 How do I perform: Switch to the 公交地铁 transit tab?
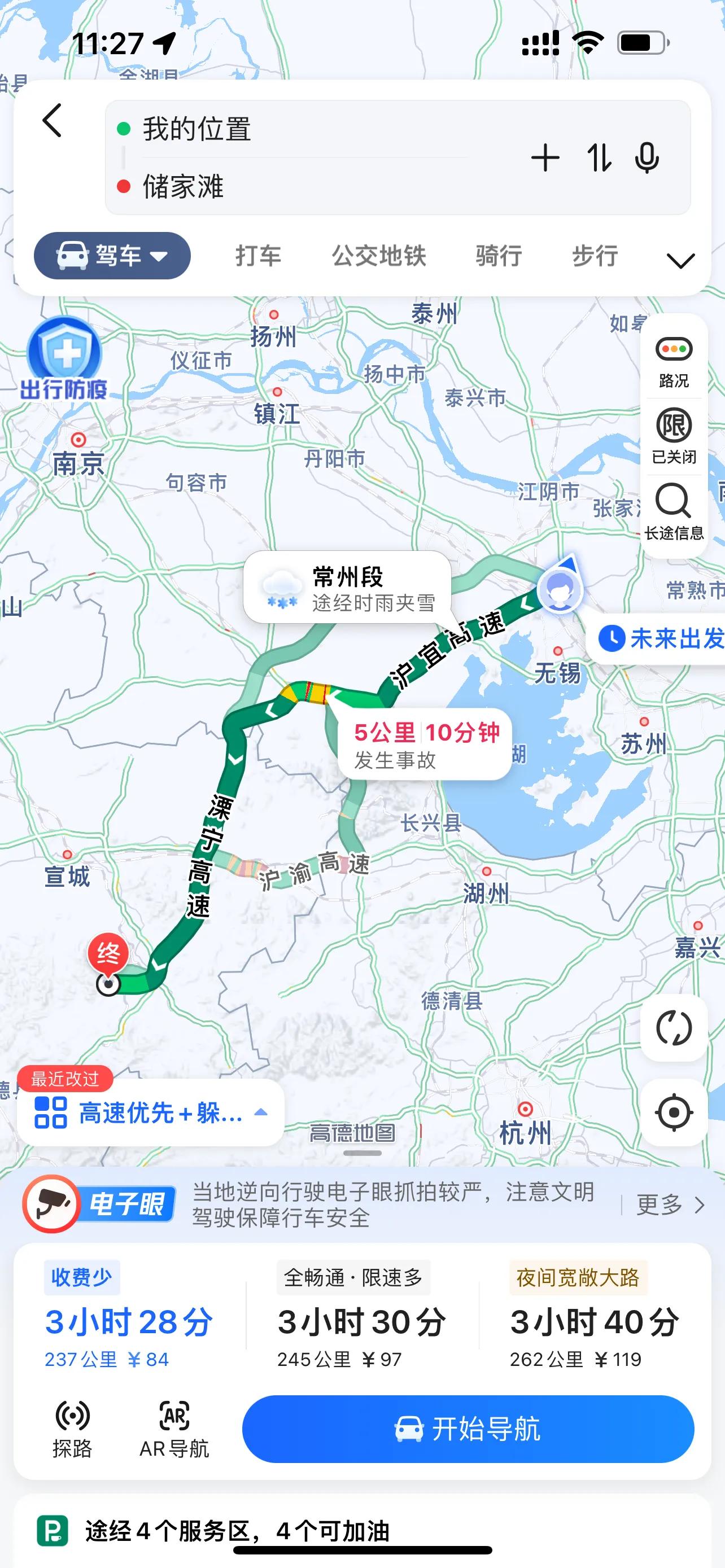pyautogui.click(x=380, y=256)
